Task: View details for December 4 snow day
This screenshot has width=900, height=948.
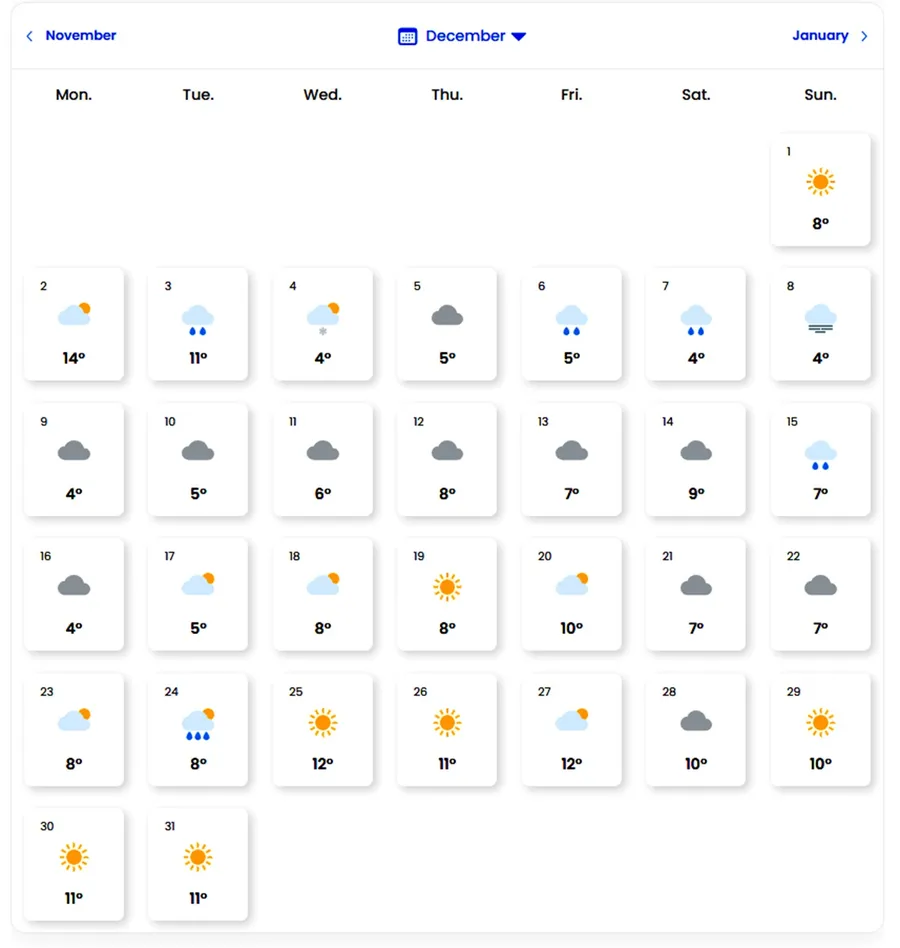Action: 322,324
